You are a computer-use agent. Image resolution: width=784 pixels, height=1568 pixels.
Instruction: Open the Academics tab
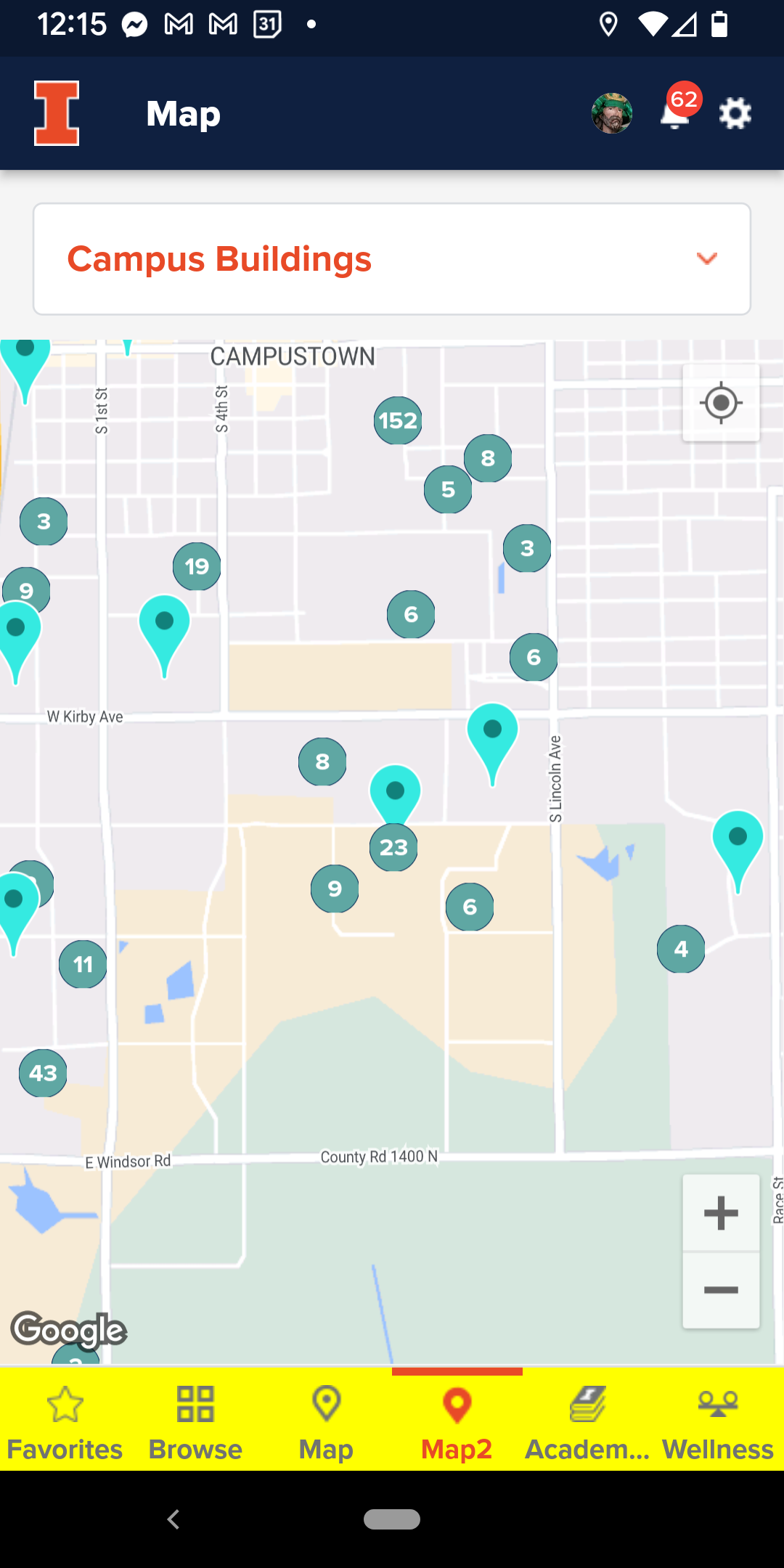point(587,1421)
